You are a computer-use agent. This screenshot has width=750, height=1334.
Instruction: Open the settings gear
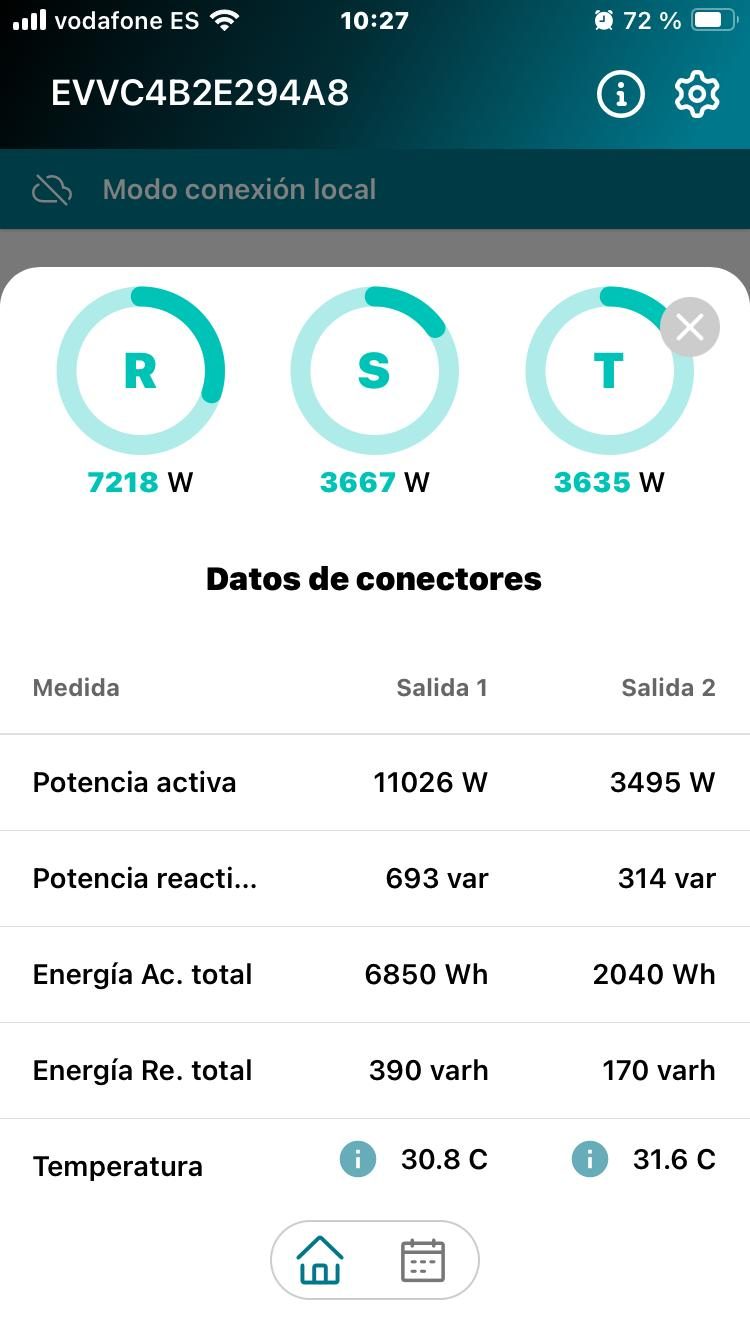tap(697, 94)
